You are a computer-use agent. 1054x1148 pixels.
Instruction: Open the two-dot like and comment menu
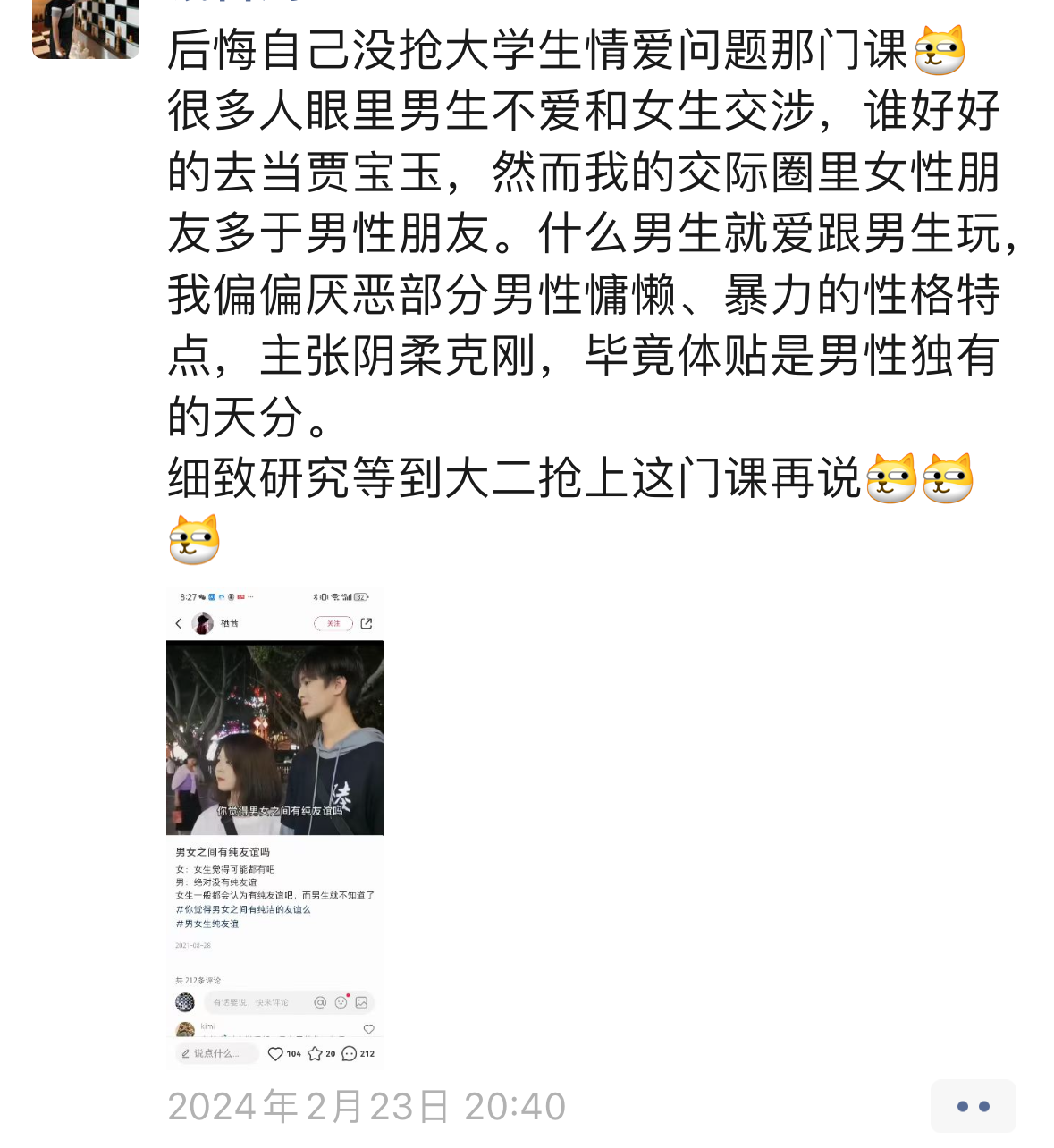[x=973, y=1106]
